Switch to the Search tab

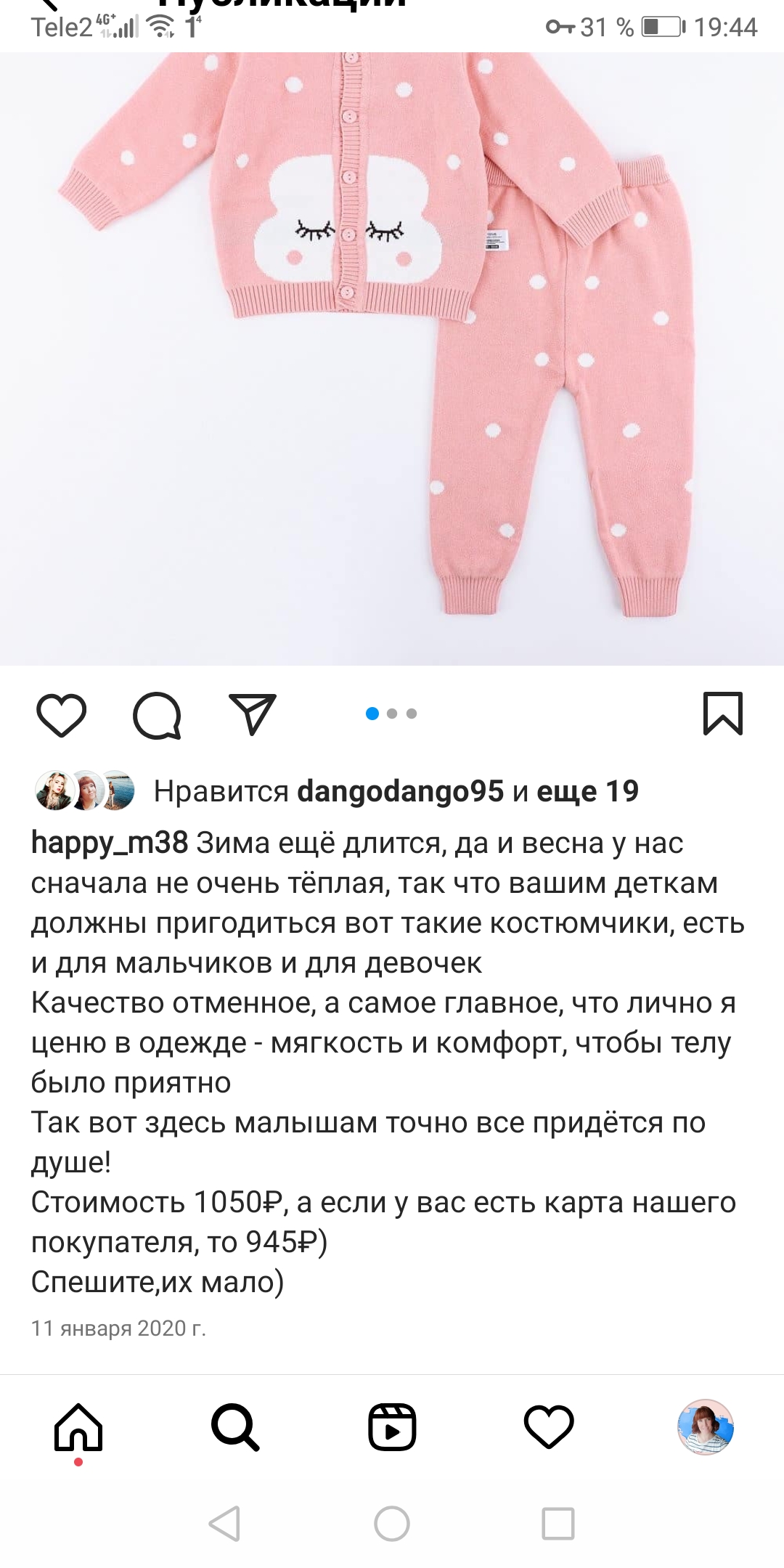235,1427
